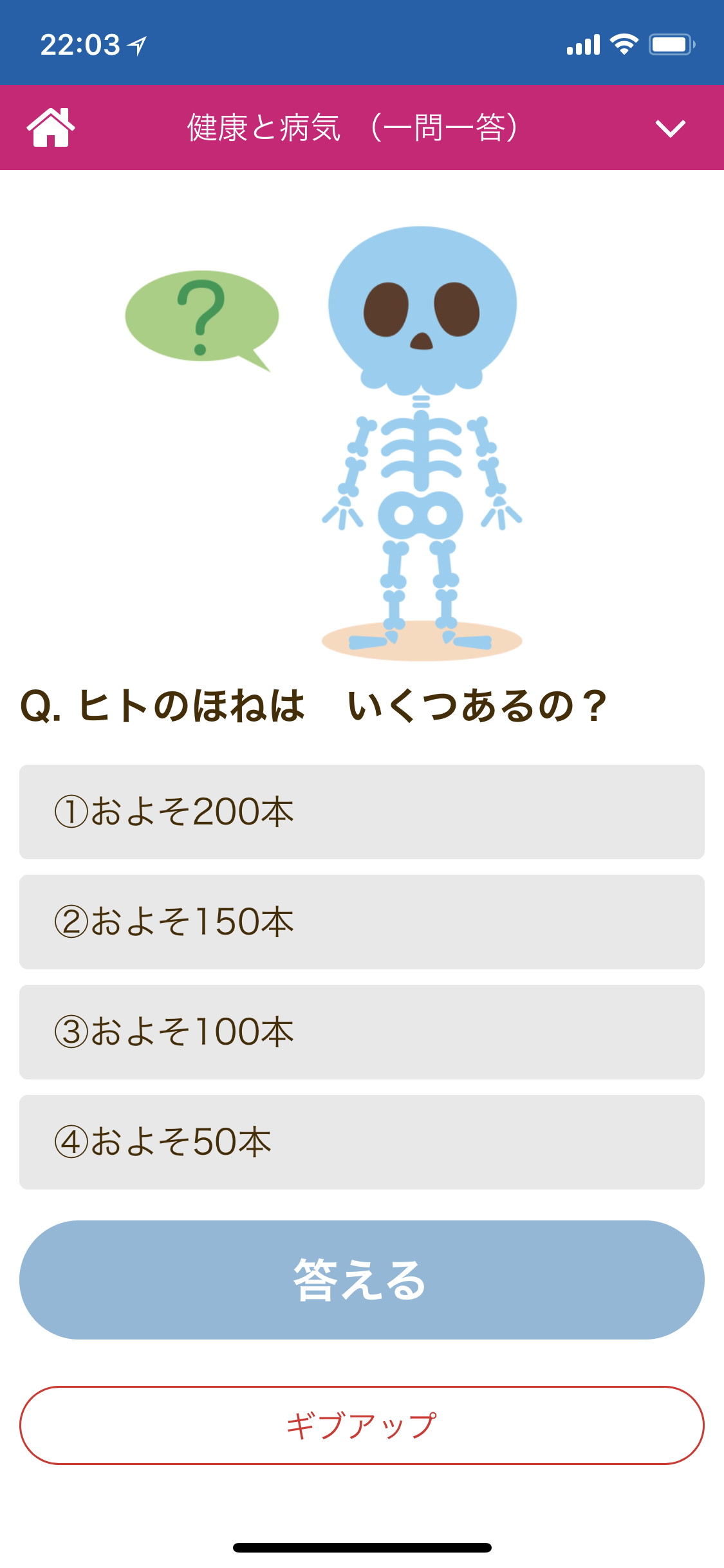Choose option ②およそ150本
The image size is (724, 1568).
(x=362, y=922)
